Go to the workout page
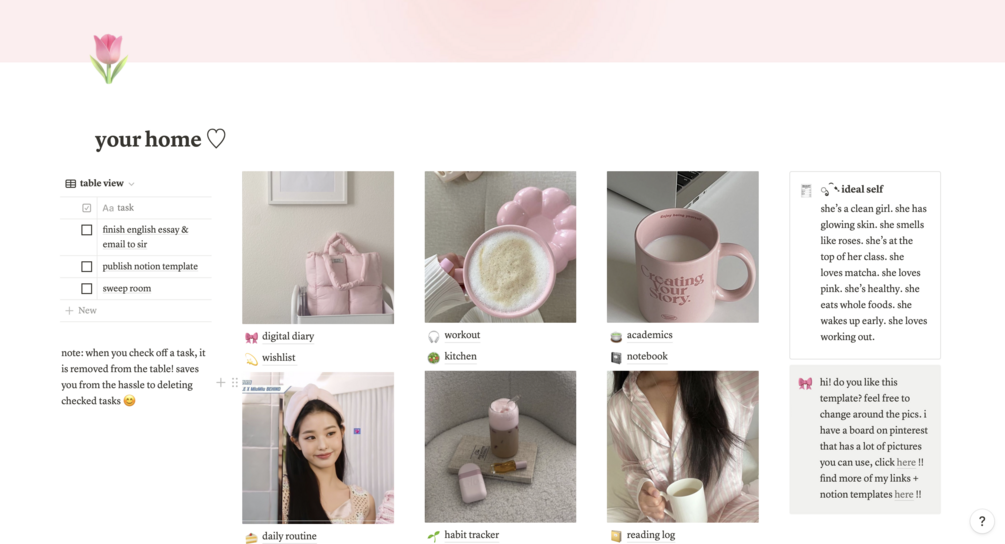This screenshot has height=544, width=1005. [461, 336]
